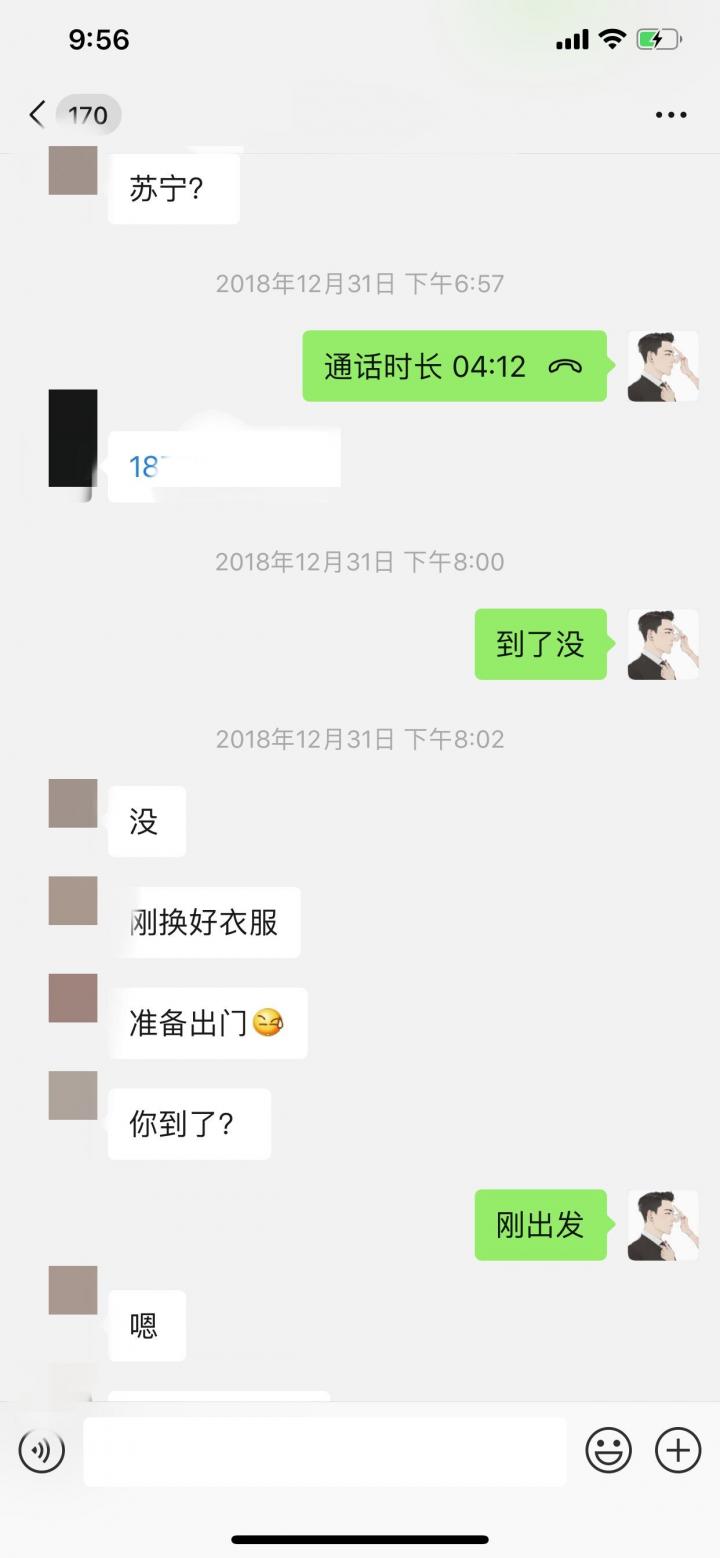Tap the 嗯 message bubble

[x=146, y=1326]
